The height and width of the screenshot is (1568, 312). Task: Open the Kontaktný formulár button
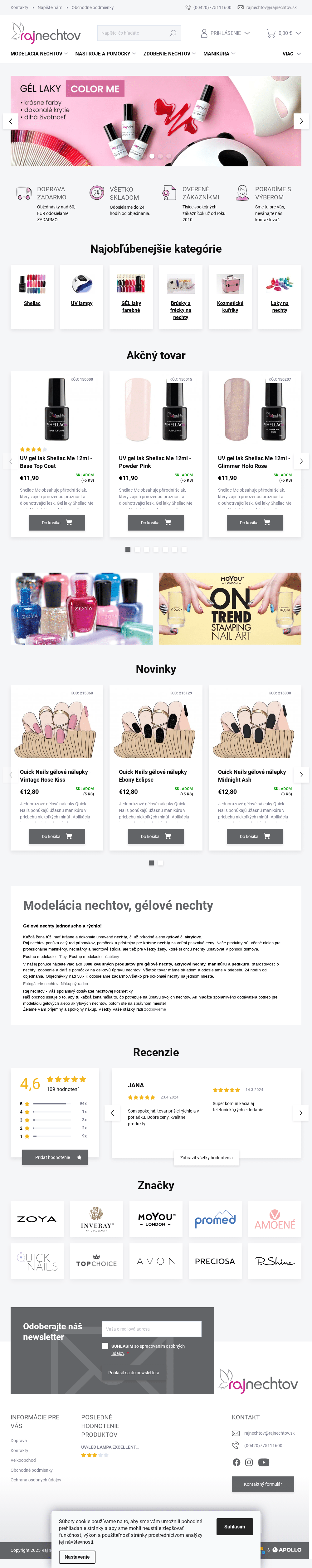click(263, 1484)
